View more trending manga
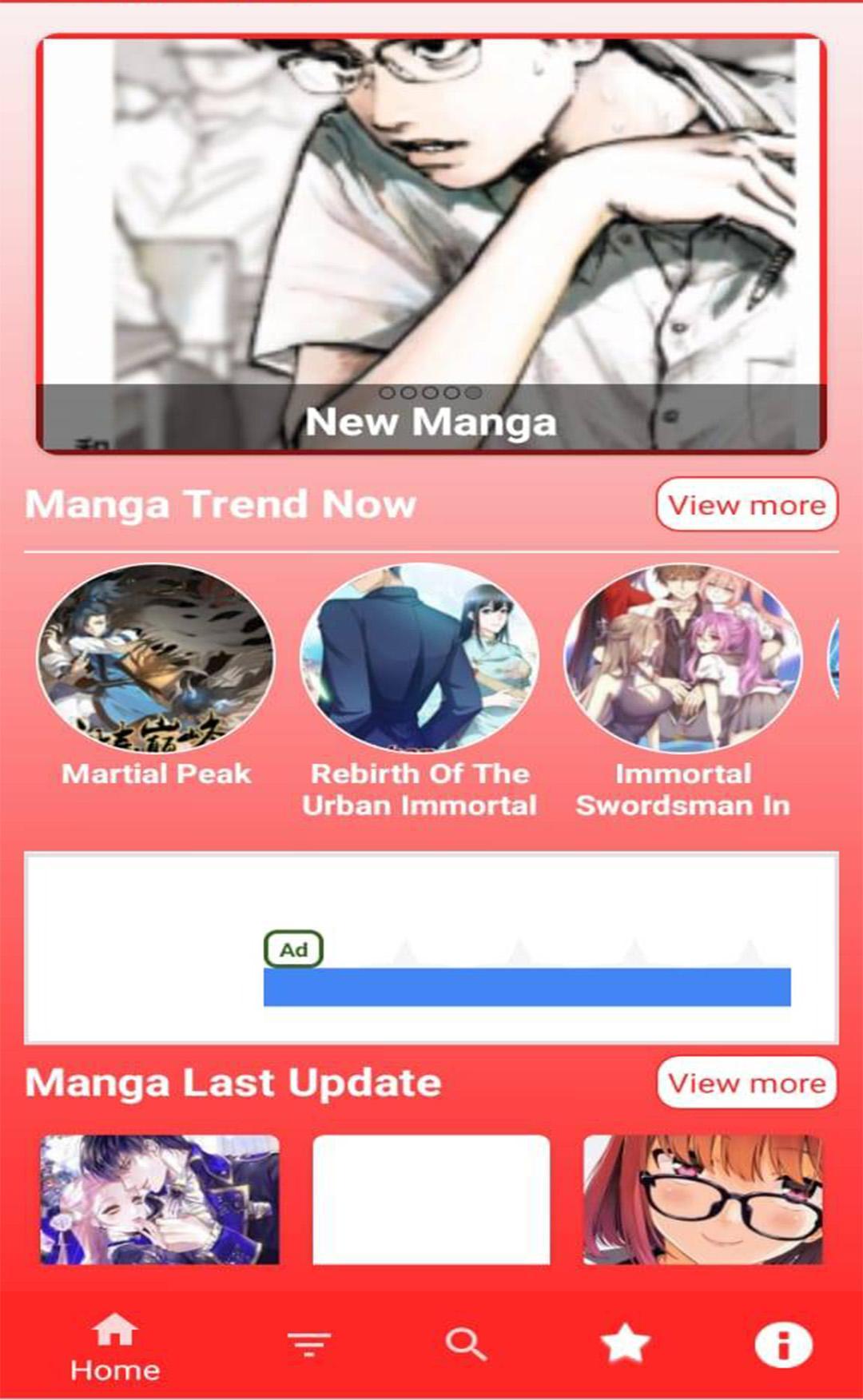Image resolution: width=863 pixels, height=1400 pixels. click(x=746, y=504)
